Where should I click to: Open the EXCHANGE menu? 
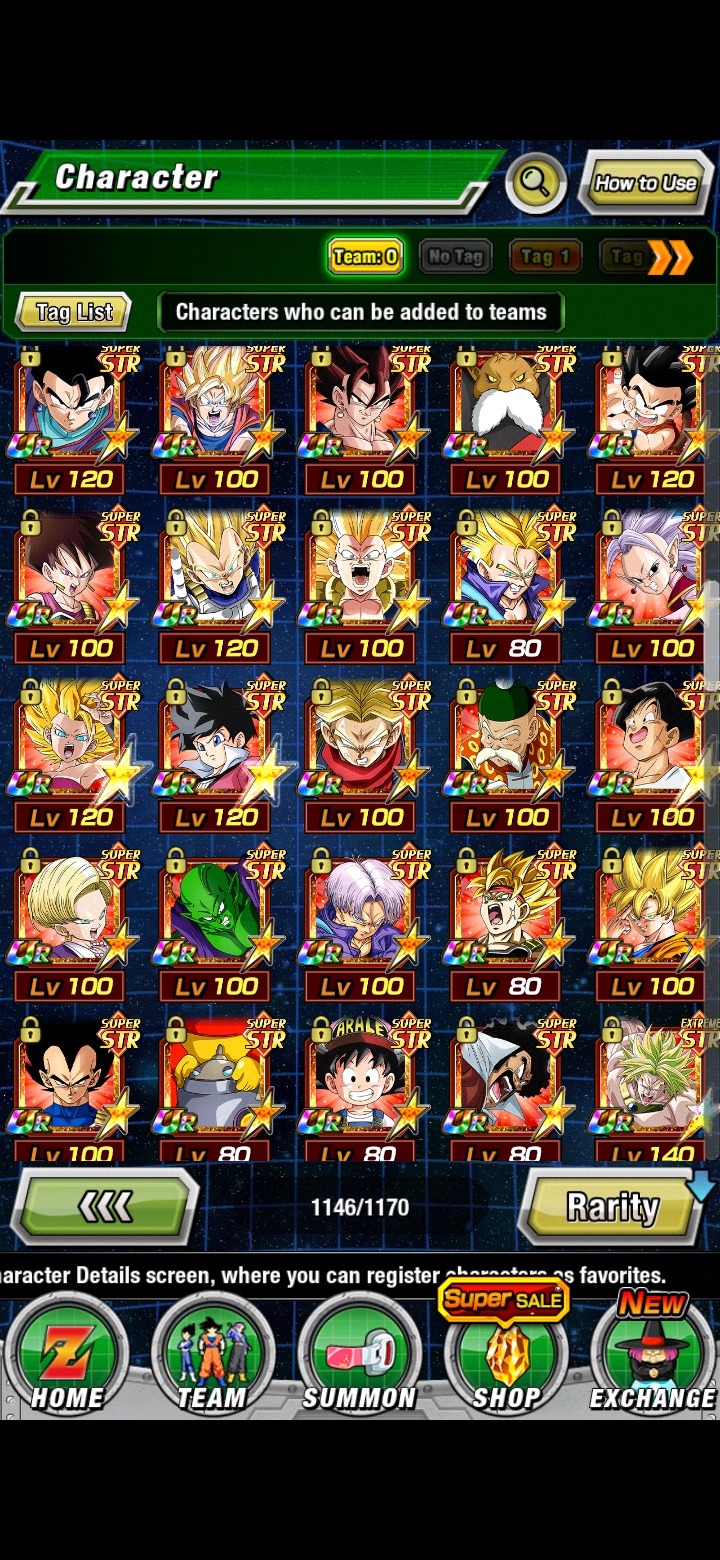pyautogui.click(x=652, y=1355)
